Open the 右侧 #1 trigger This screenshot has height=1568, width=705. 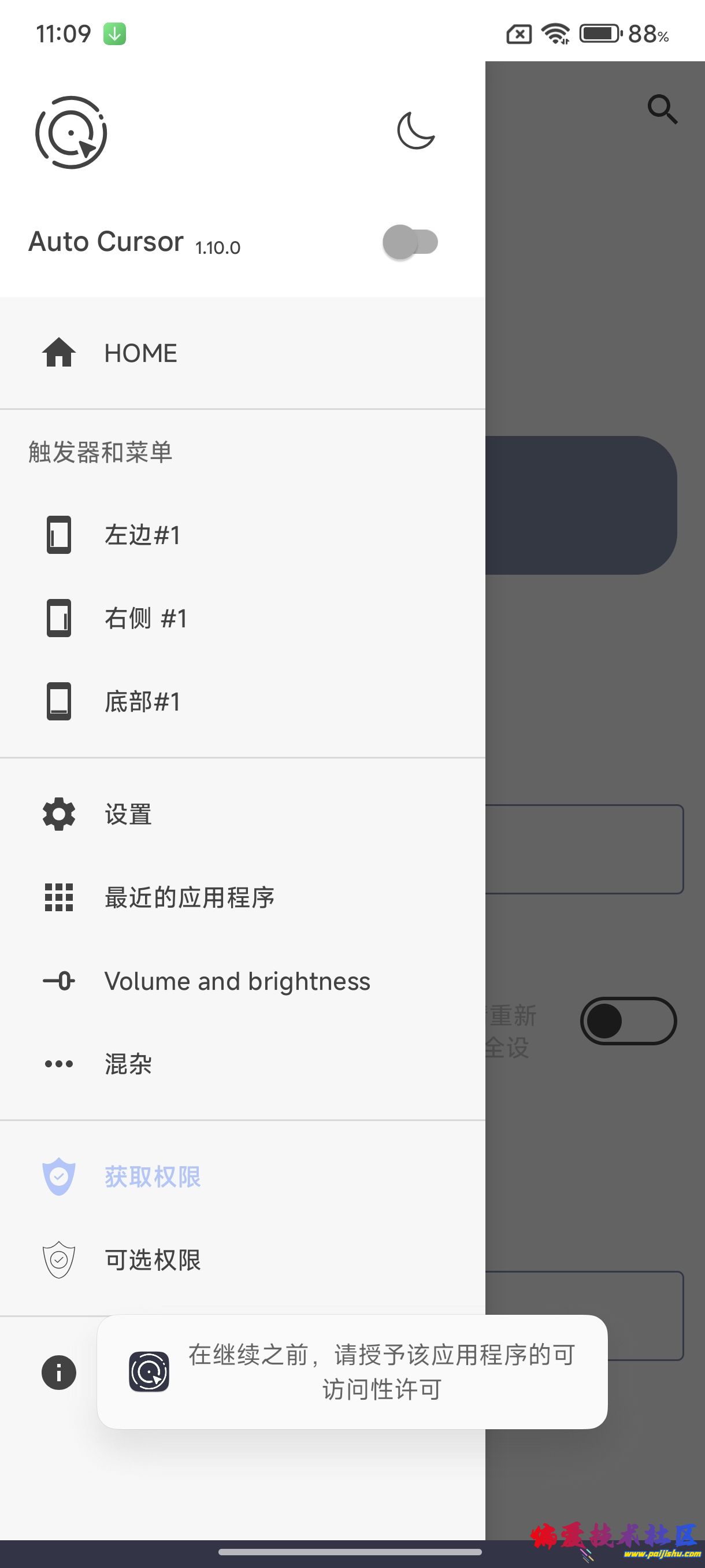coord(145,619)
